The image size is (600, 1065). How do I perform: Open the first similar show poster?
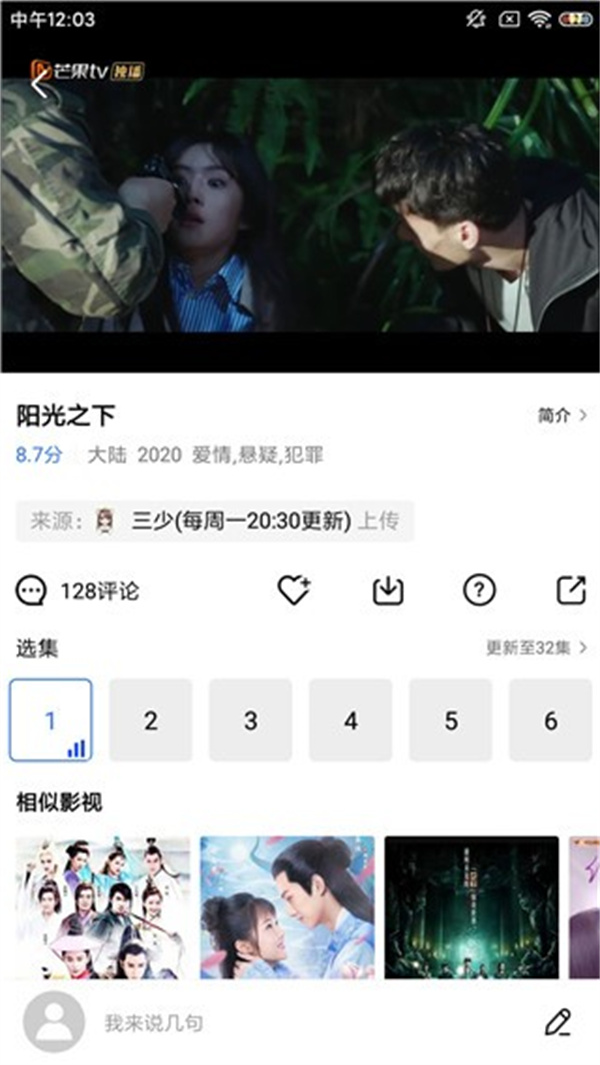click(x=103, y=907)
